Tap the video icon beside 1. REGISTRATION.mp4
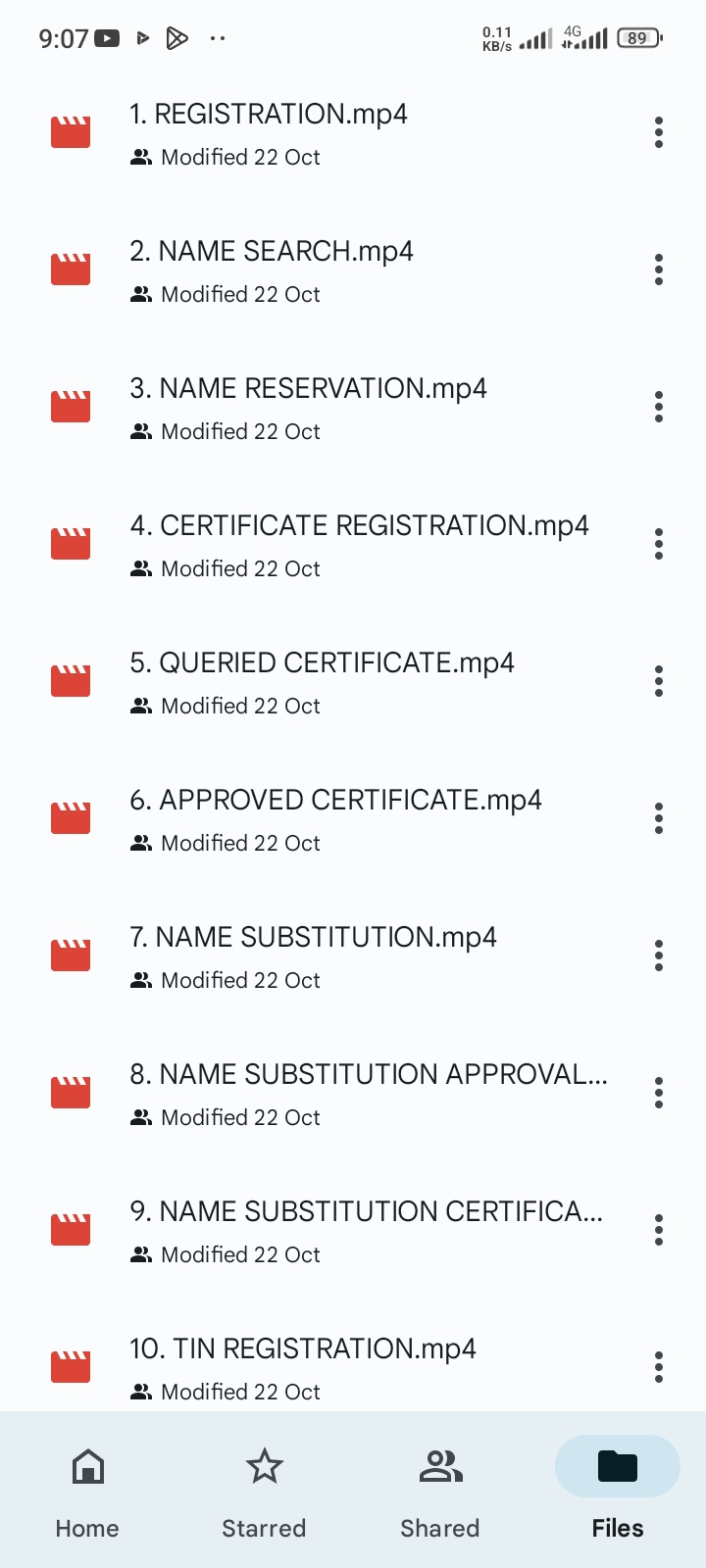706x1568 pixels. [x=69, y=131]
